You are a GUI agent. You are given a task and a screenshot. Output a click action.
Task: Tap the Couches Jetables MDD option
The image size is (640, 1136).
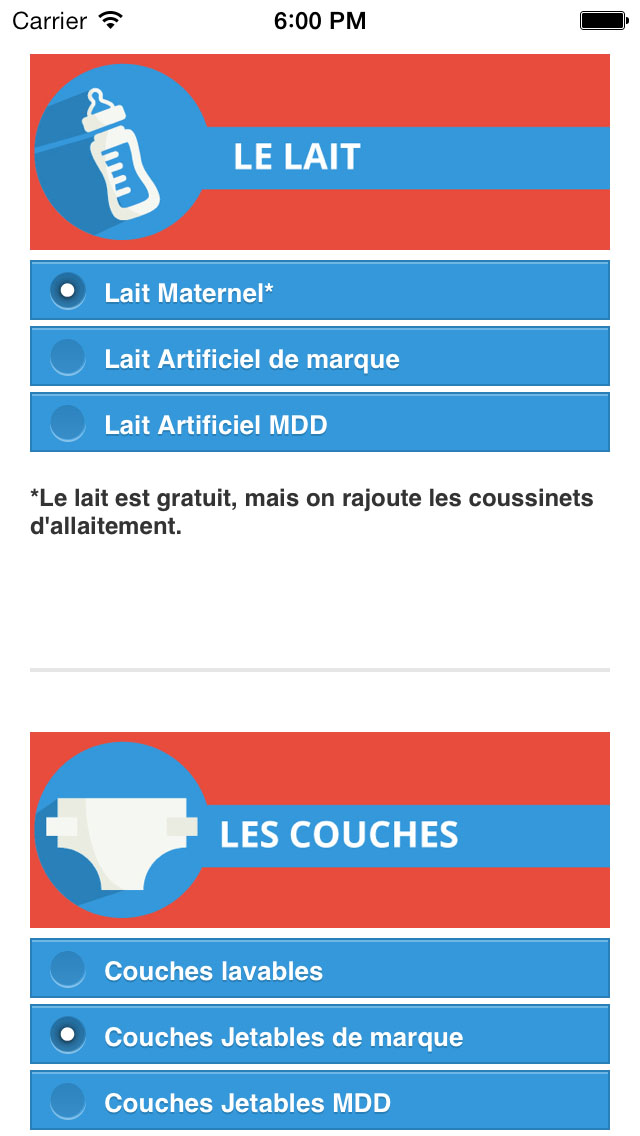320,1100
